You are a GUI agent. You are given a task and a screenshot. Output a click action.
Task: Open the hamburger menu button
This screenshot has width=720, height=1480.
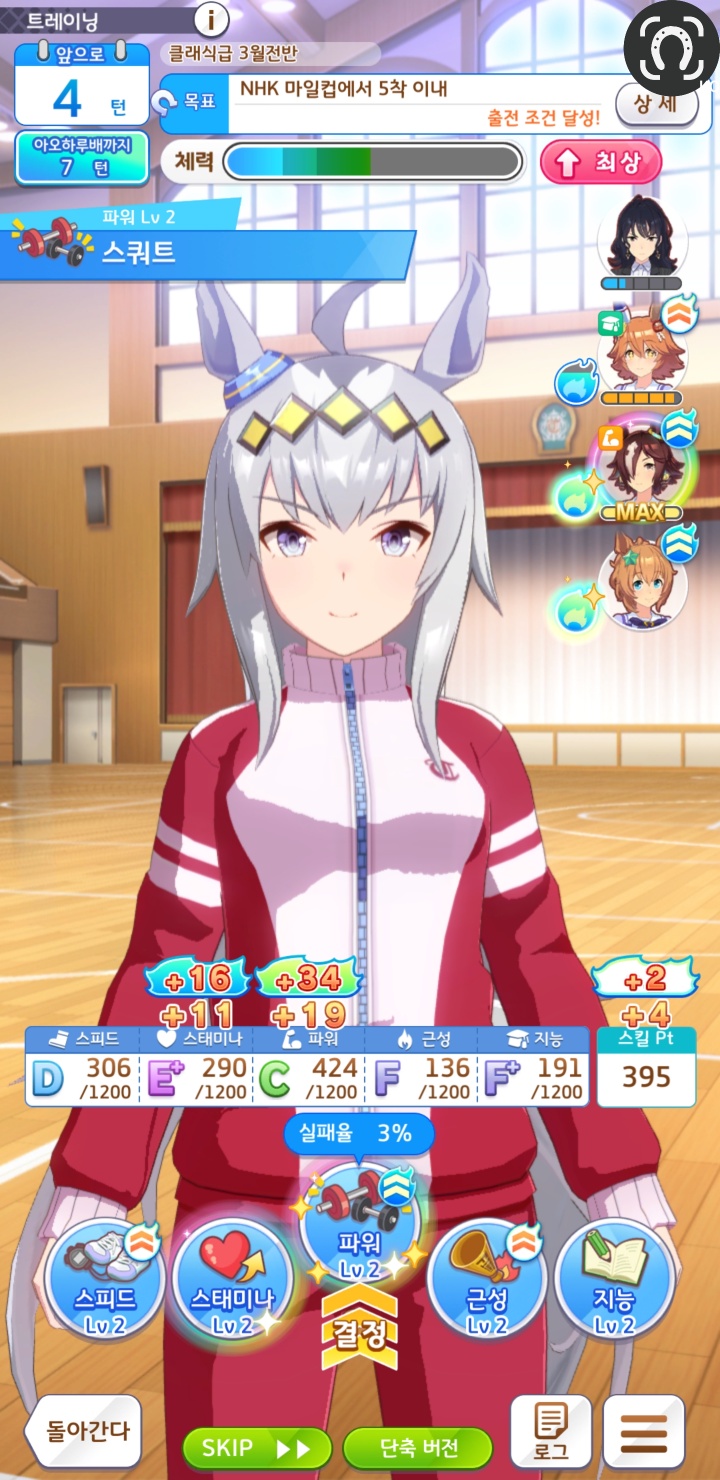[643, 1431]
